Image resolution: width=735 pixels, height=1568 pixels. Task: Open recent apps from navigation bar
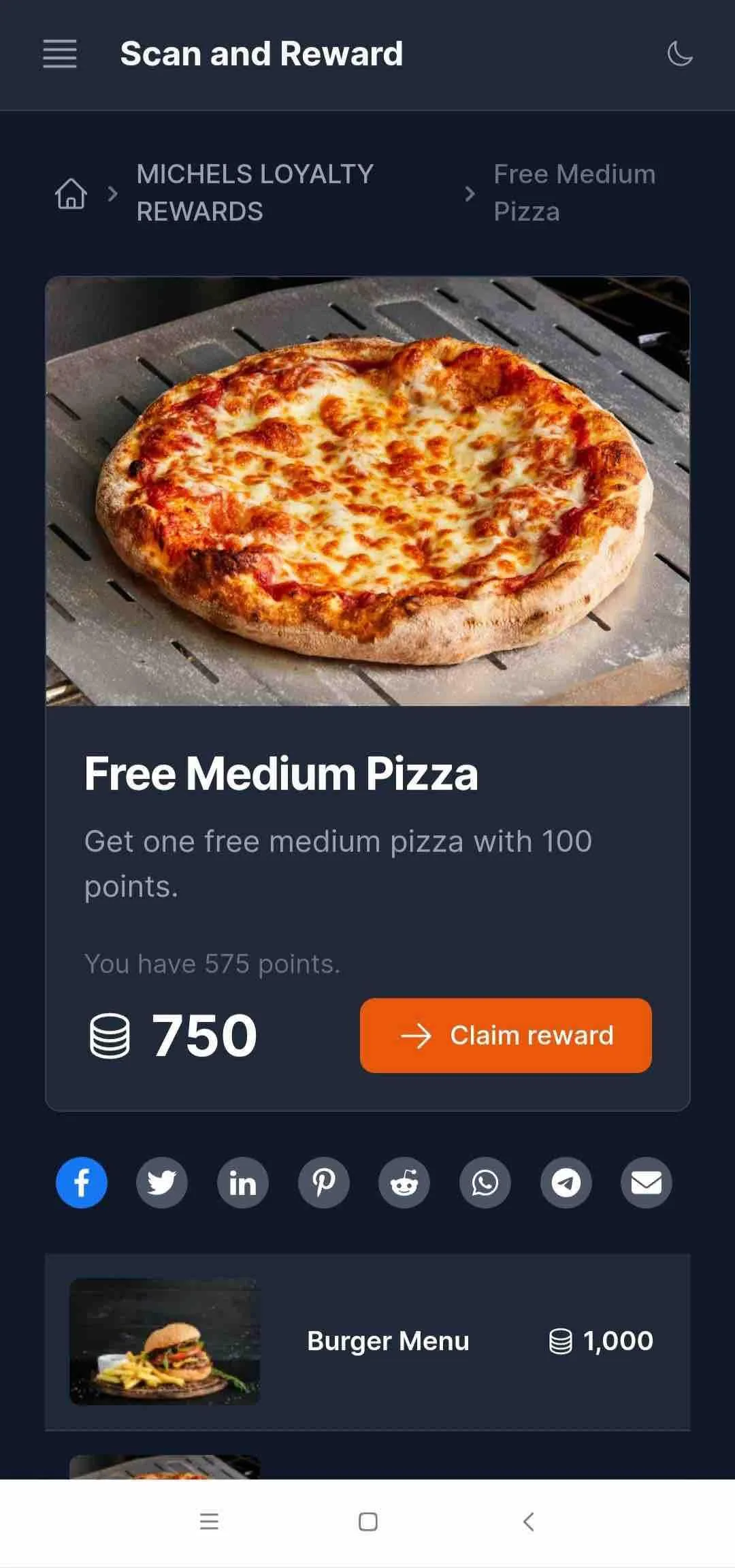pyautogui.click(x=209, y=1521)
